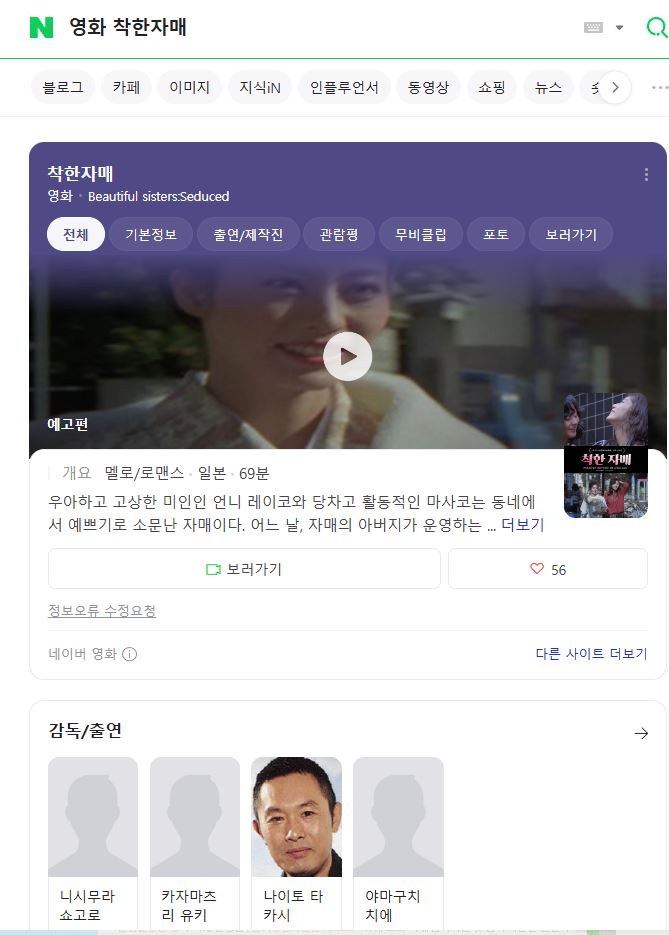Open the 동영상 search category
The height and width of the screenshot is (935, 669).
pyautogui.click(x=428, y=88)
